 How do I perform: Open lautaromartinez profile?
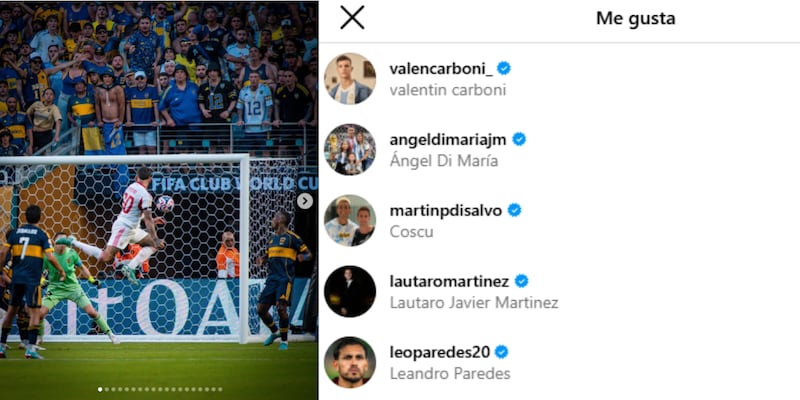click(449, 281)
